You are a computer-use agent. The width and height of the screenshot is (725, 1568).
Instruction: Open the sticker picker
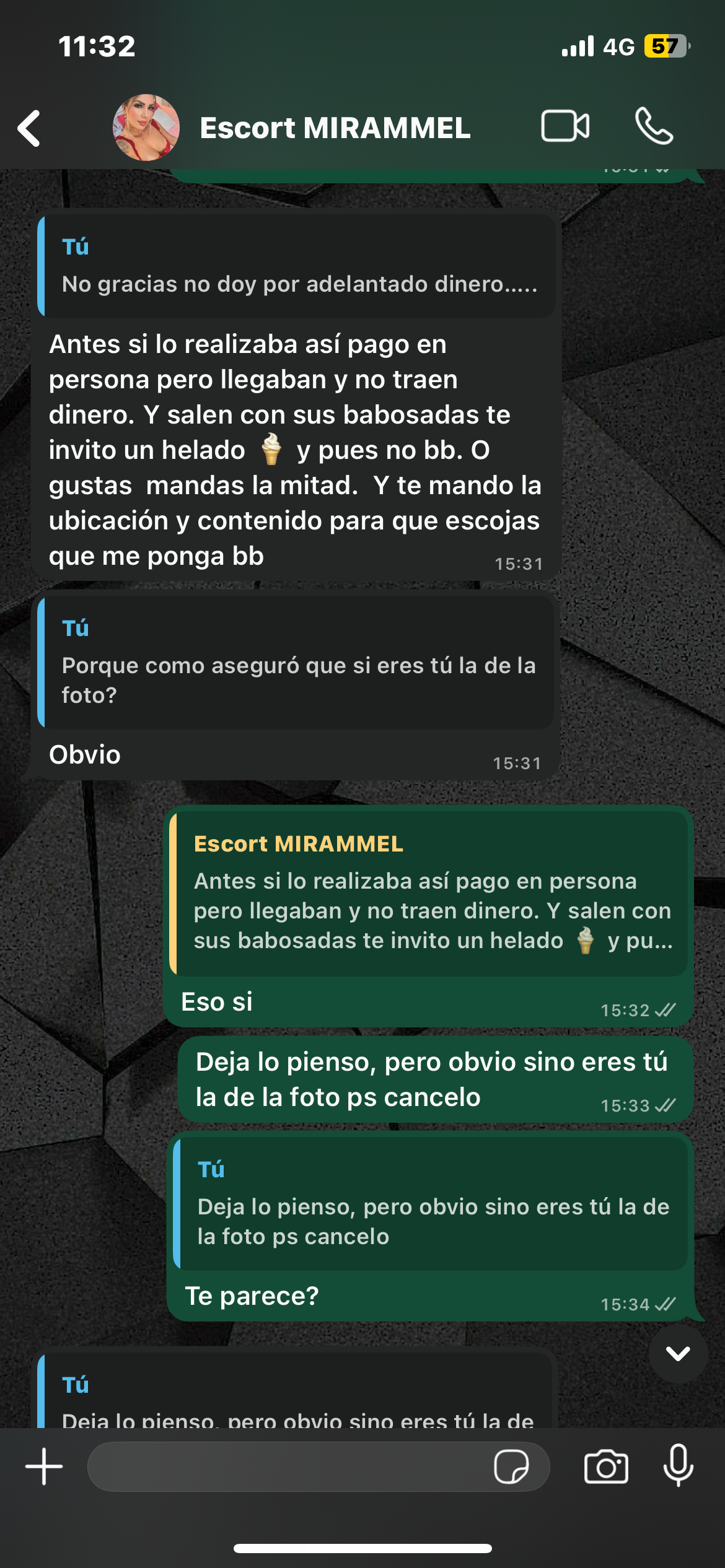point(511,1466)
